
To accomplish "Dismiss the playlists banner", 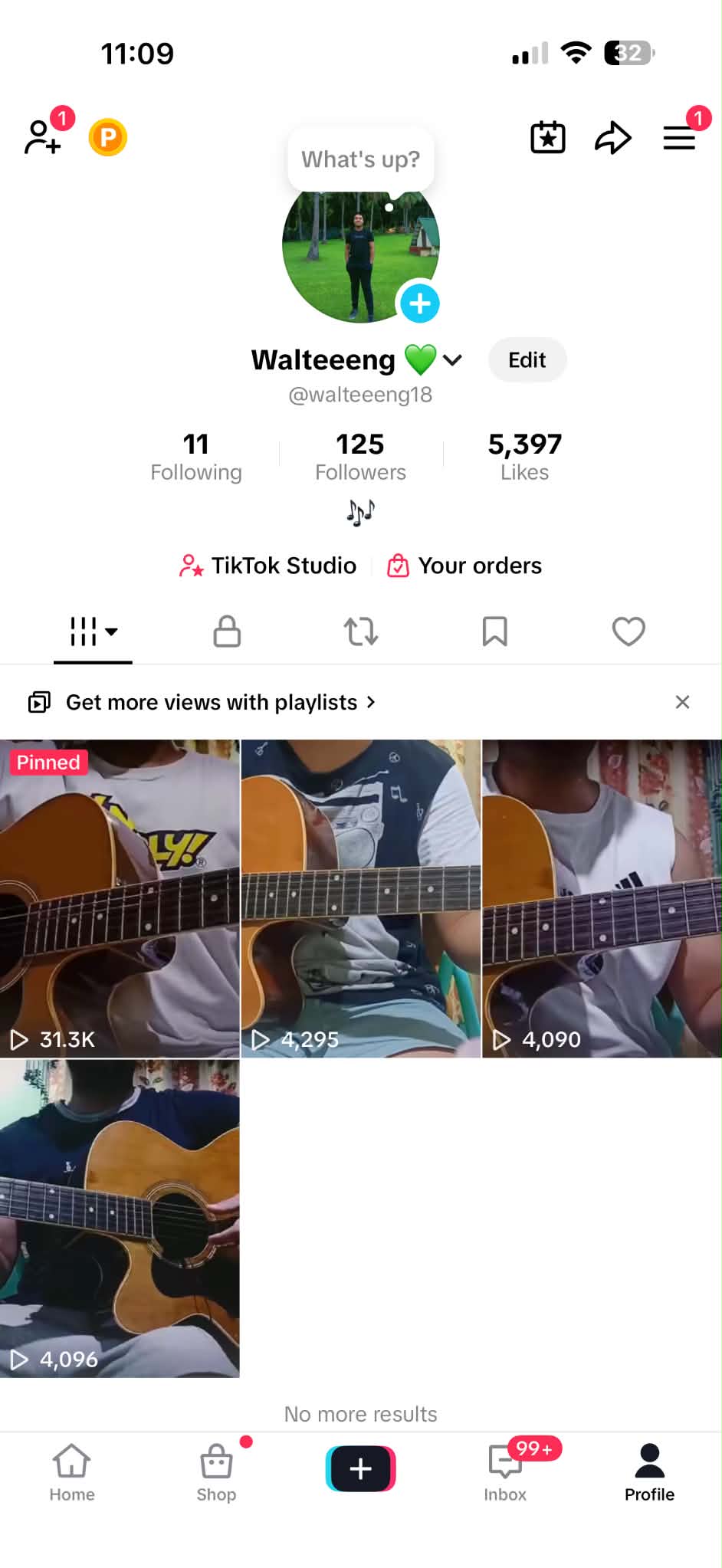I will (x=682, y=702).
